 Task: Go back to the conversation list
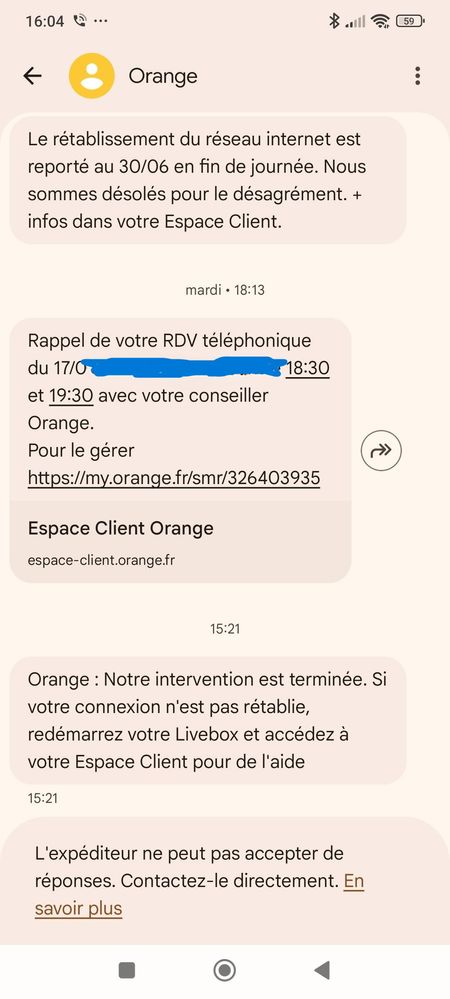[x=32, y=76]
